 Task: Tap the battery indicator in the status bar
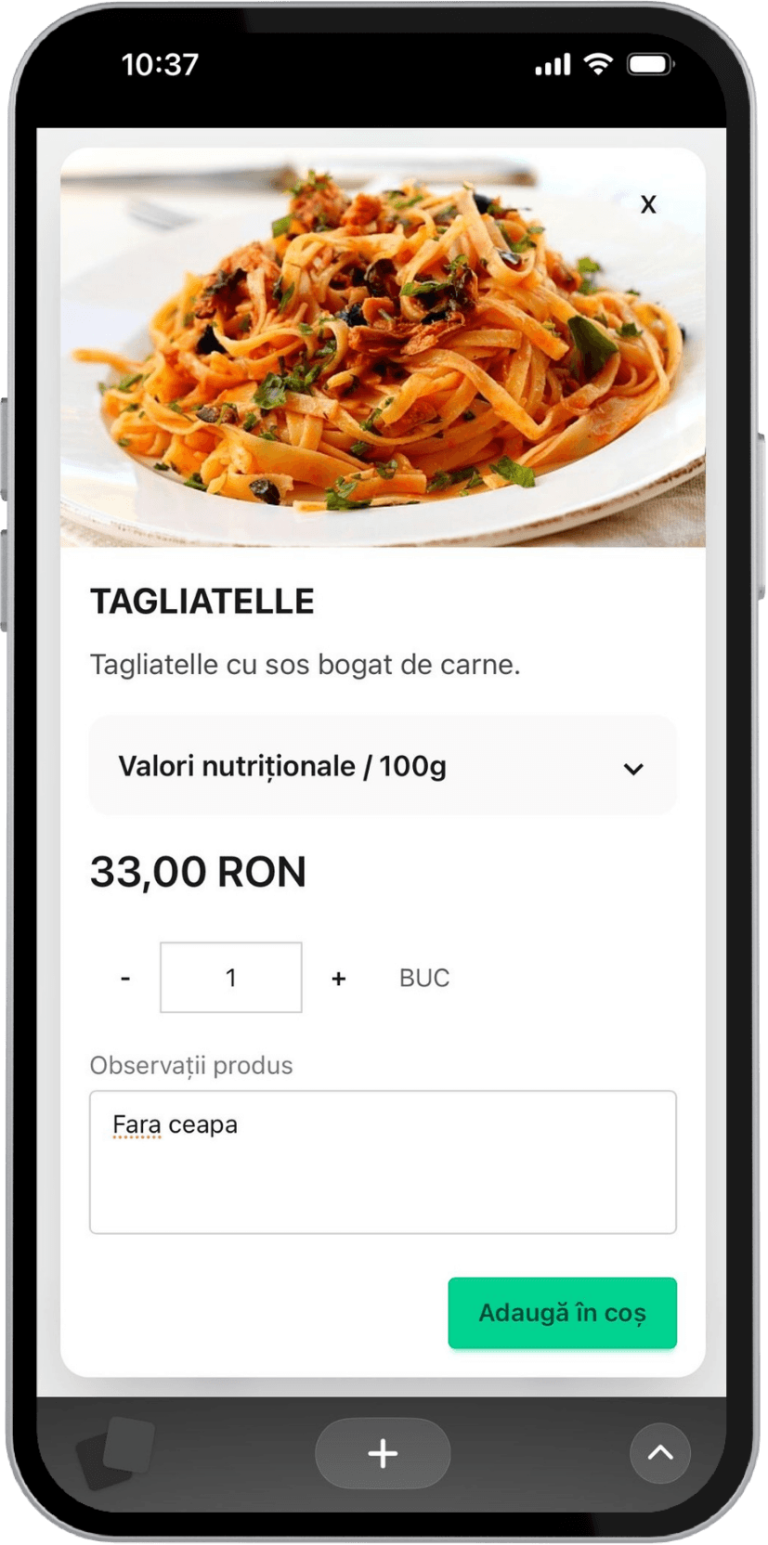point(651,63)
